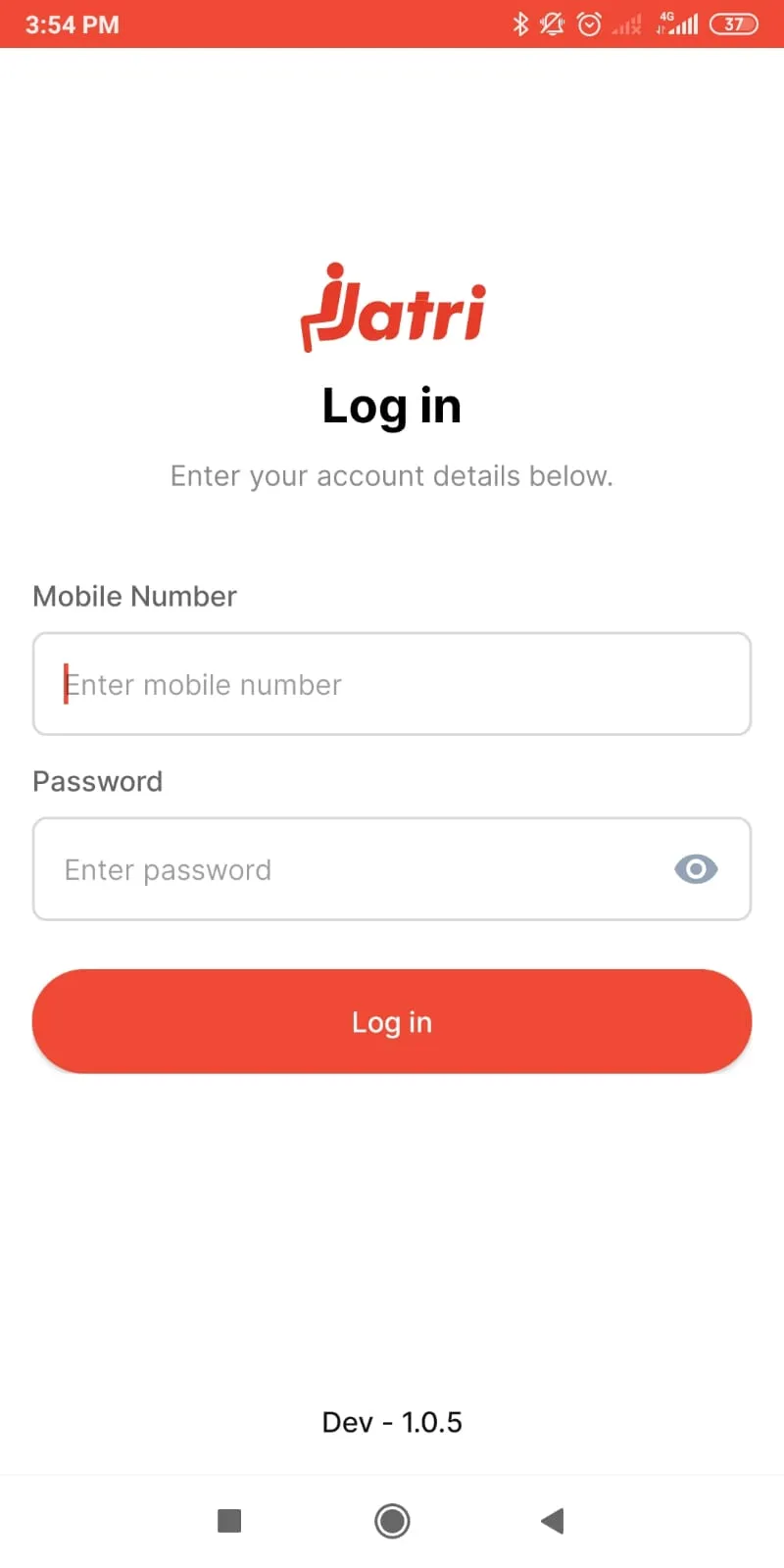The image size is (784, 1568).
Task: Open recent apps with square button
Action: (x=229, y=1521)
